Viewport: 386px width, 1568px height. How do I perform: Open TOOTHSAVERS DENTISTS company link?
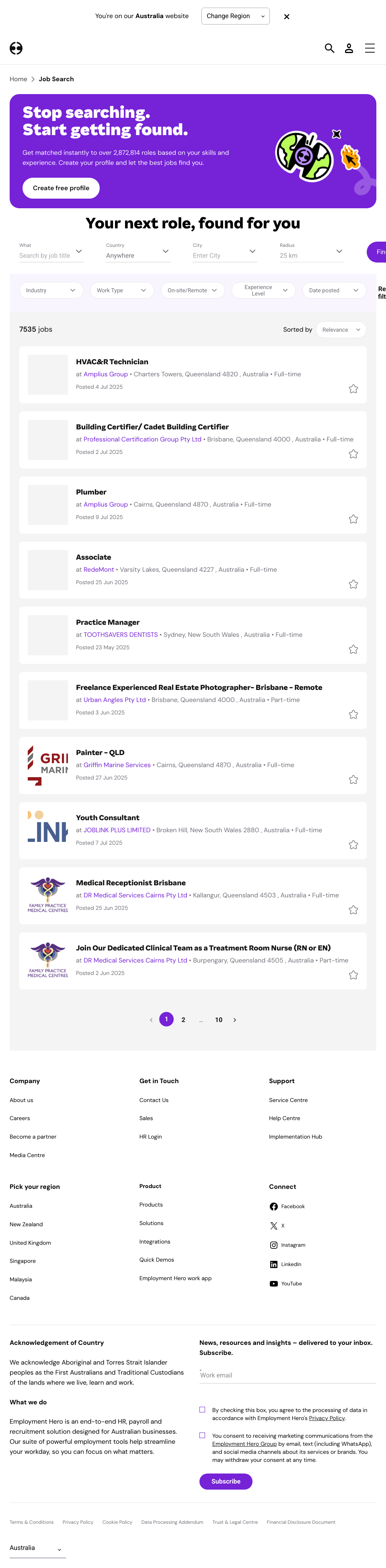(x=121, y=635)
